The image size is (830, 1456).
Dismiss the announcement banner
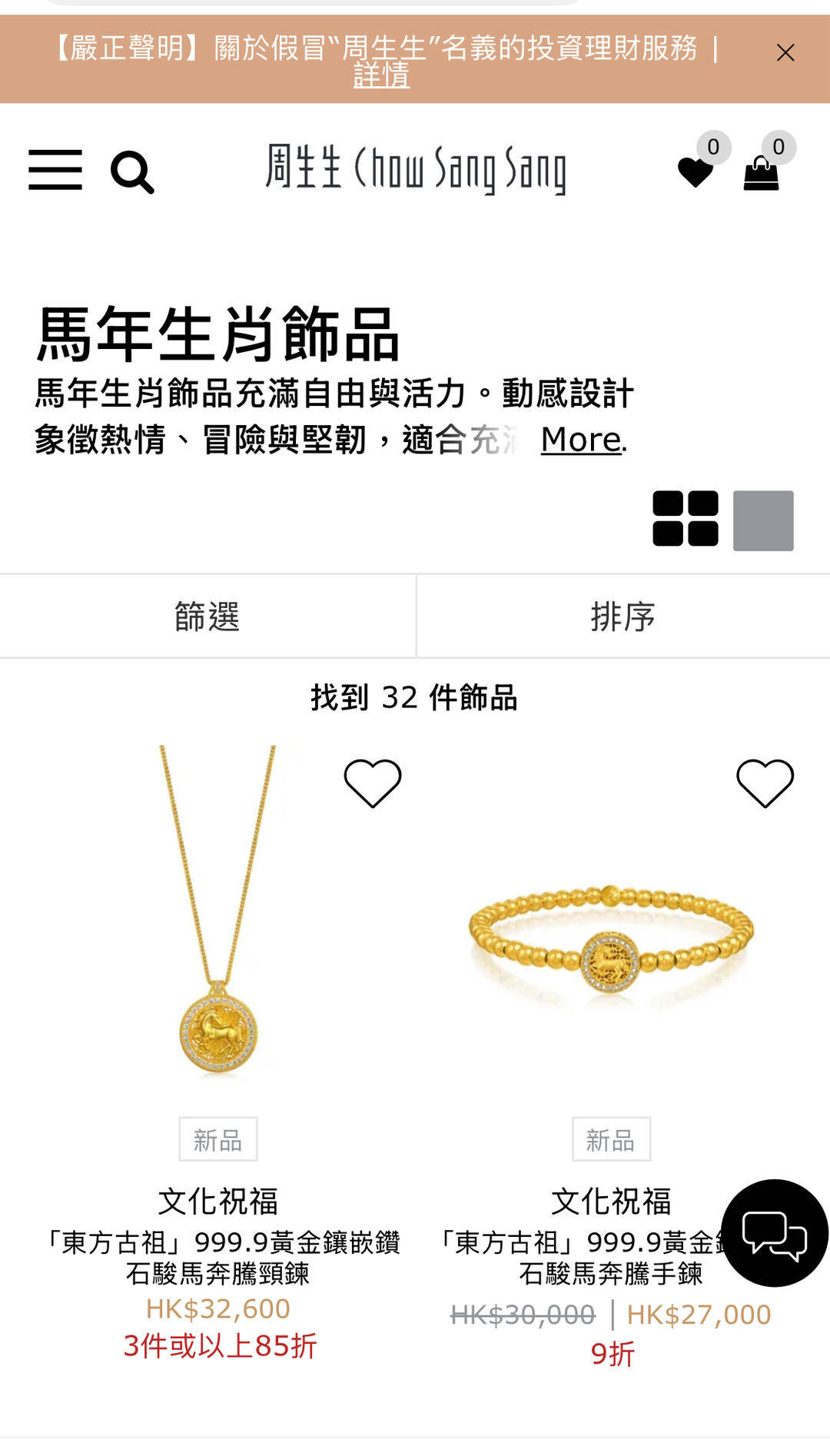pos(785,53)
